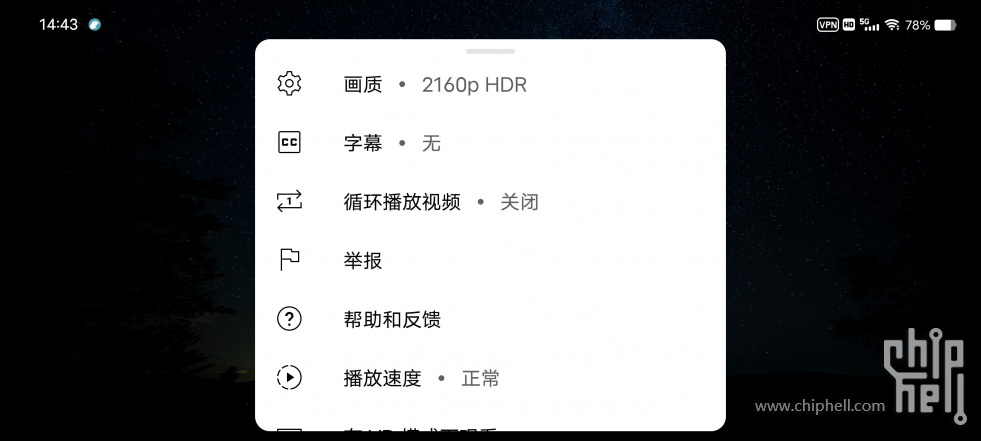Viewport: 981px width, 441px height.
Task: Open the 字幕 captions option
Action: 391,144
